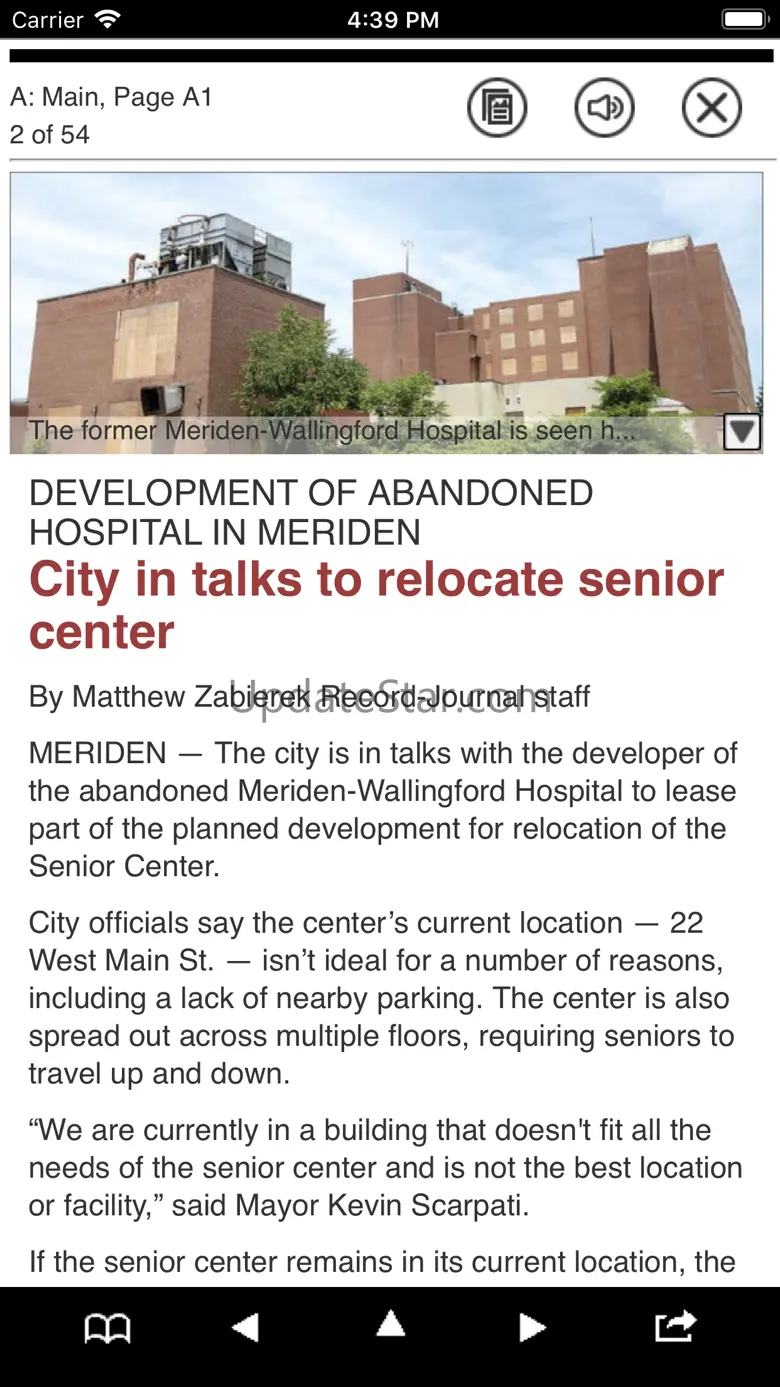This screenshot has width=780, height=1387.
Task: Go to the next article
Action: point(532,1328)
